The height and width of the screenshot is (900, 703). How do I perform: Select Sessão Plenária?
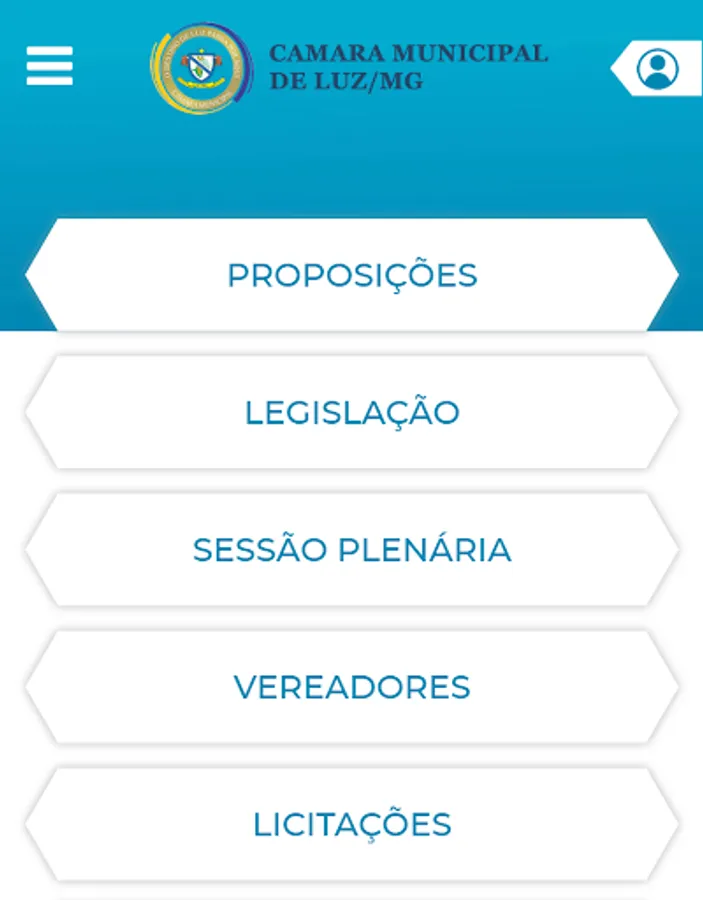(x=352, y=549)
